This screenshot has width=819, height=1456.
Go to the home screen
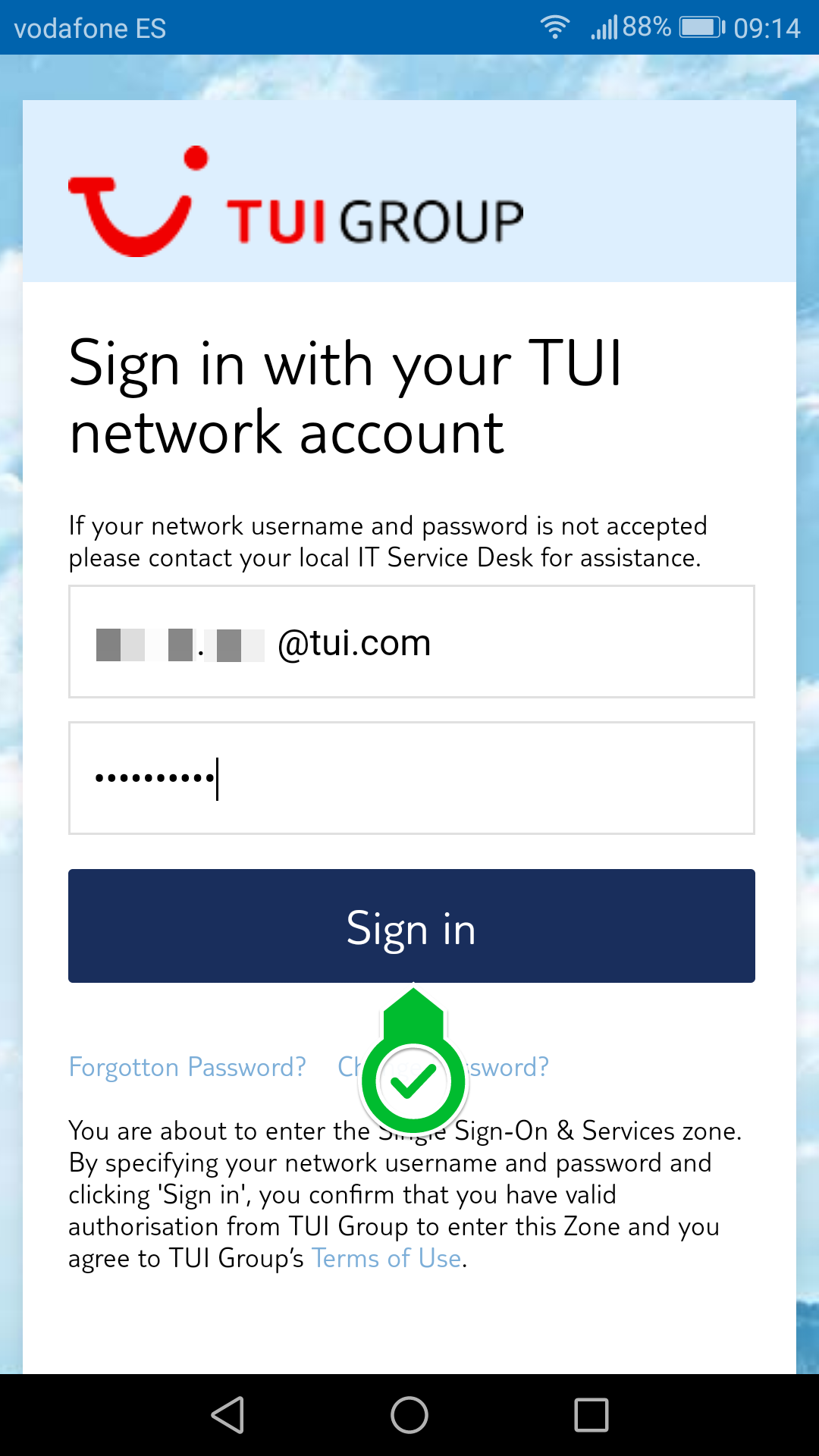(409, 1415)
